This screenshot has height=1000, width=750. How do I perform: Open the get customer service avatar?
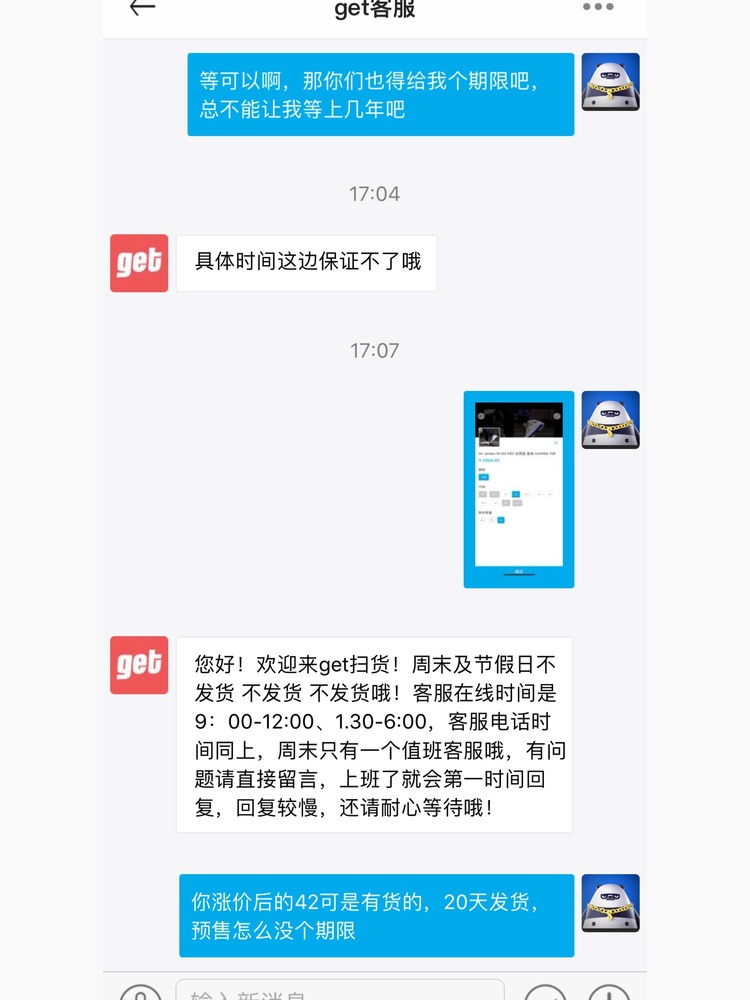click(x=139, y=263)
